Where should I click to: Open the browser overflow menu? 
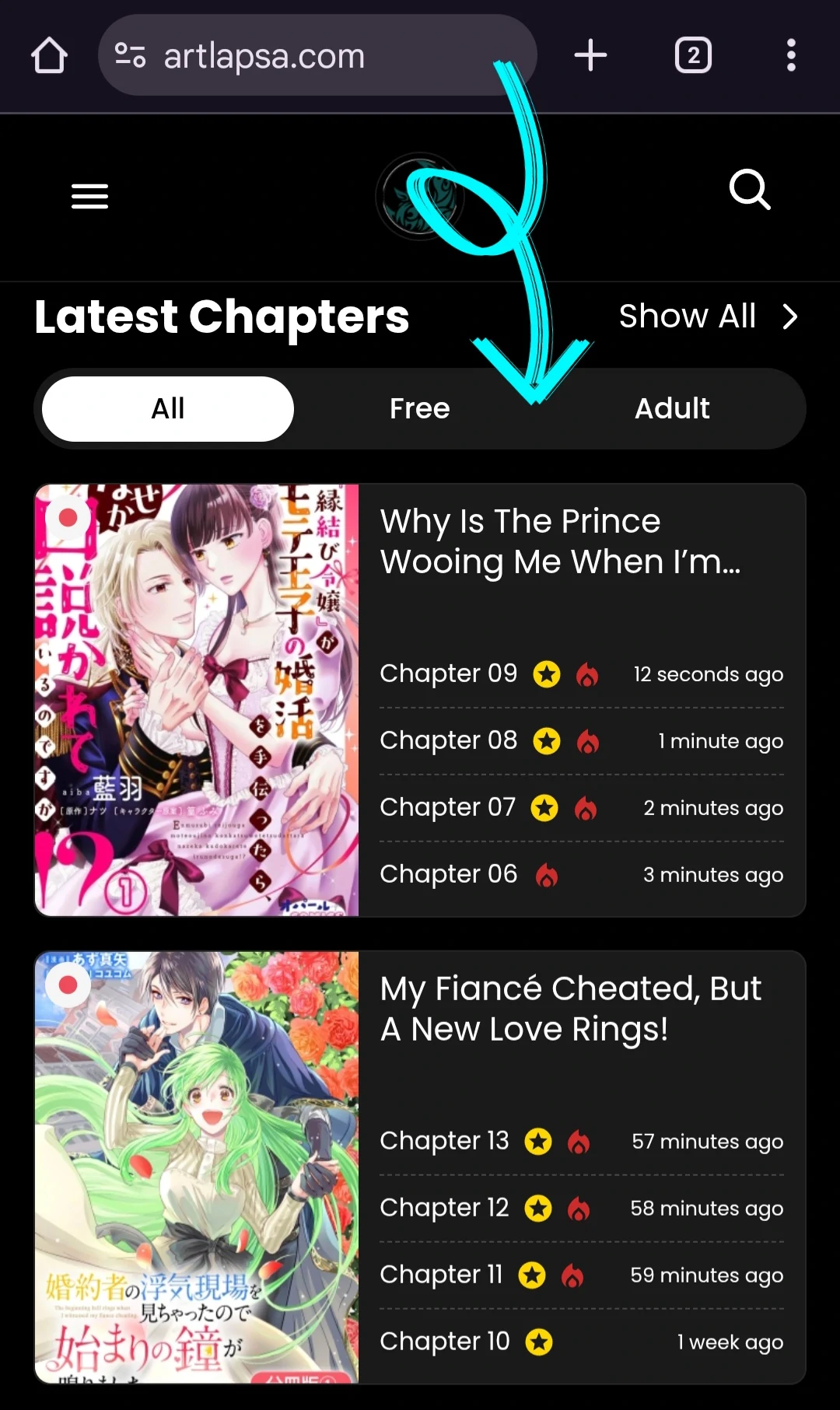click(791, 55)
